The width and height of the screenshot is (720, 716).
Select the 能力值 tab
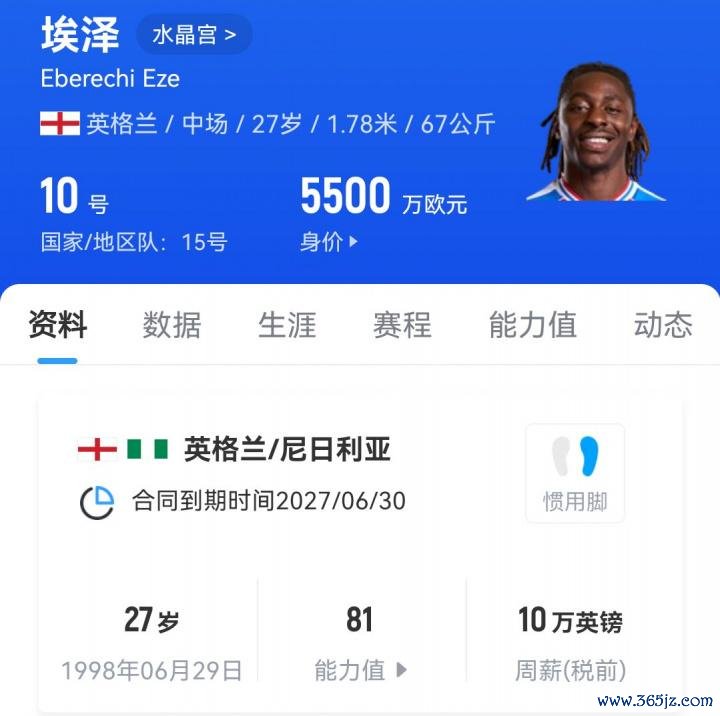(x=532, y=325)
